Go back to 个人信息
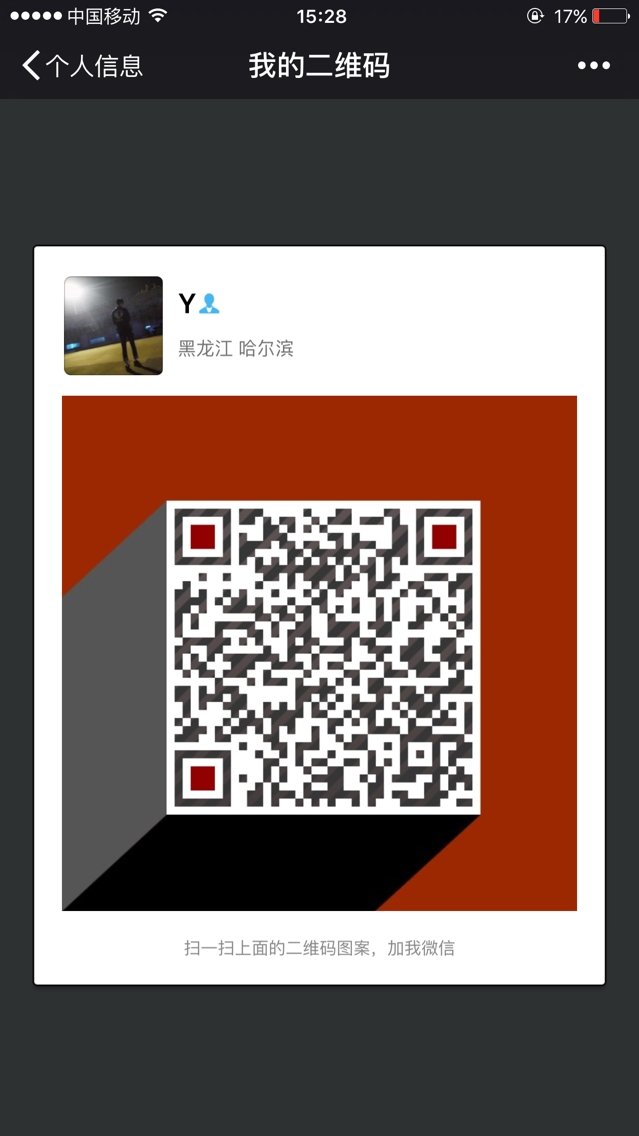639x1136 pixels. (x=83, y=65)
